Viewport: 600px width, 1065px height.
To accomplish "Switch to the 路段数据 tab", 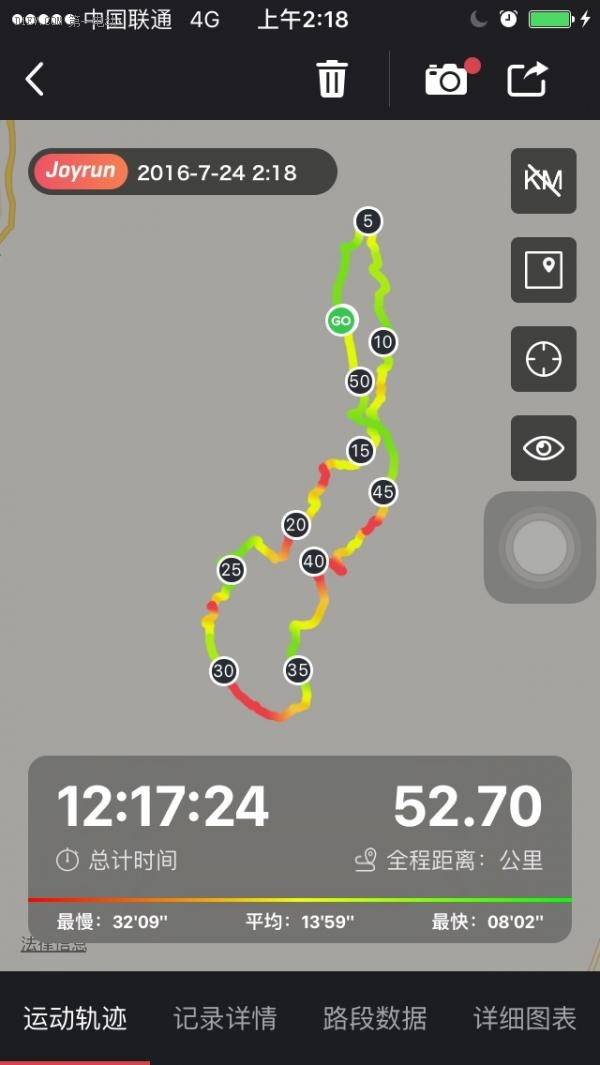I will (375, 1018).
